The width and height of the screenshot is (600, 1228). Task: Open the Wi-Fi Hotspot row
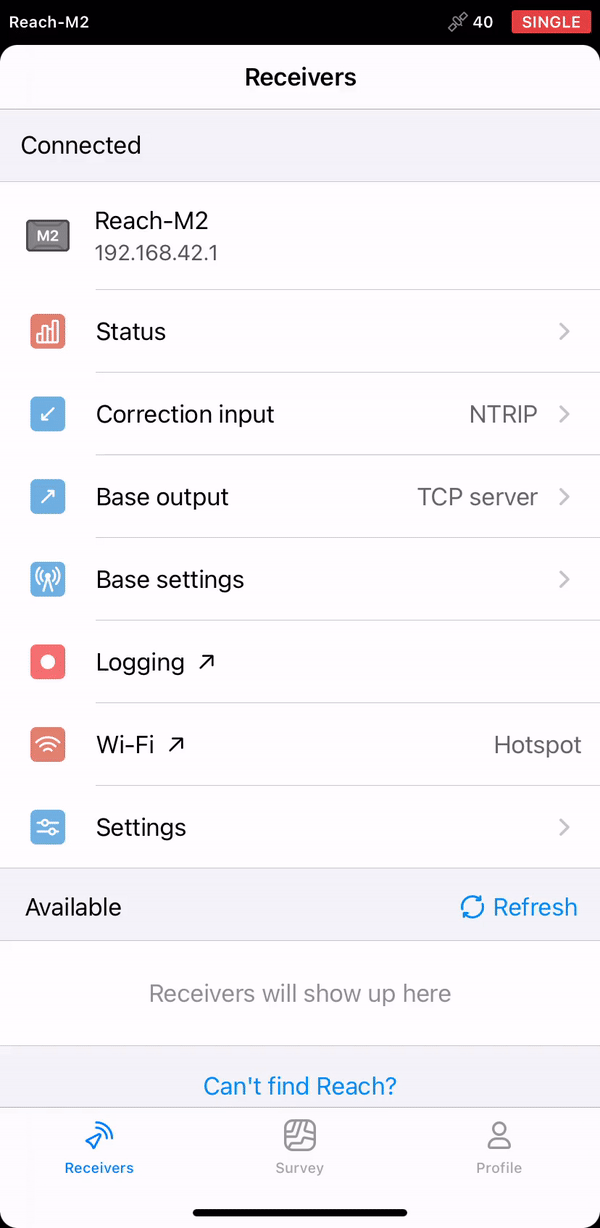pos(300,745)
